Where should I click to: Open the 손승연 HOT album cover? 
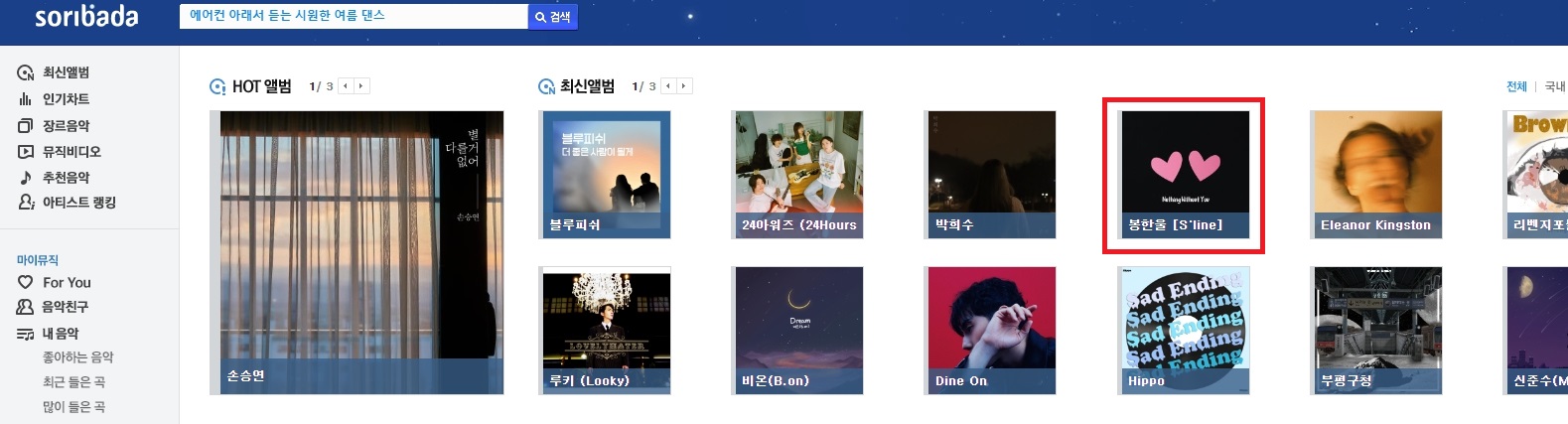click(x=356, y=252)
